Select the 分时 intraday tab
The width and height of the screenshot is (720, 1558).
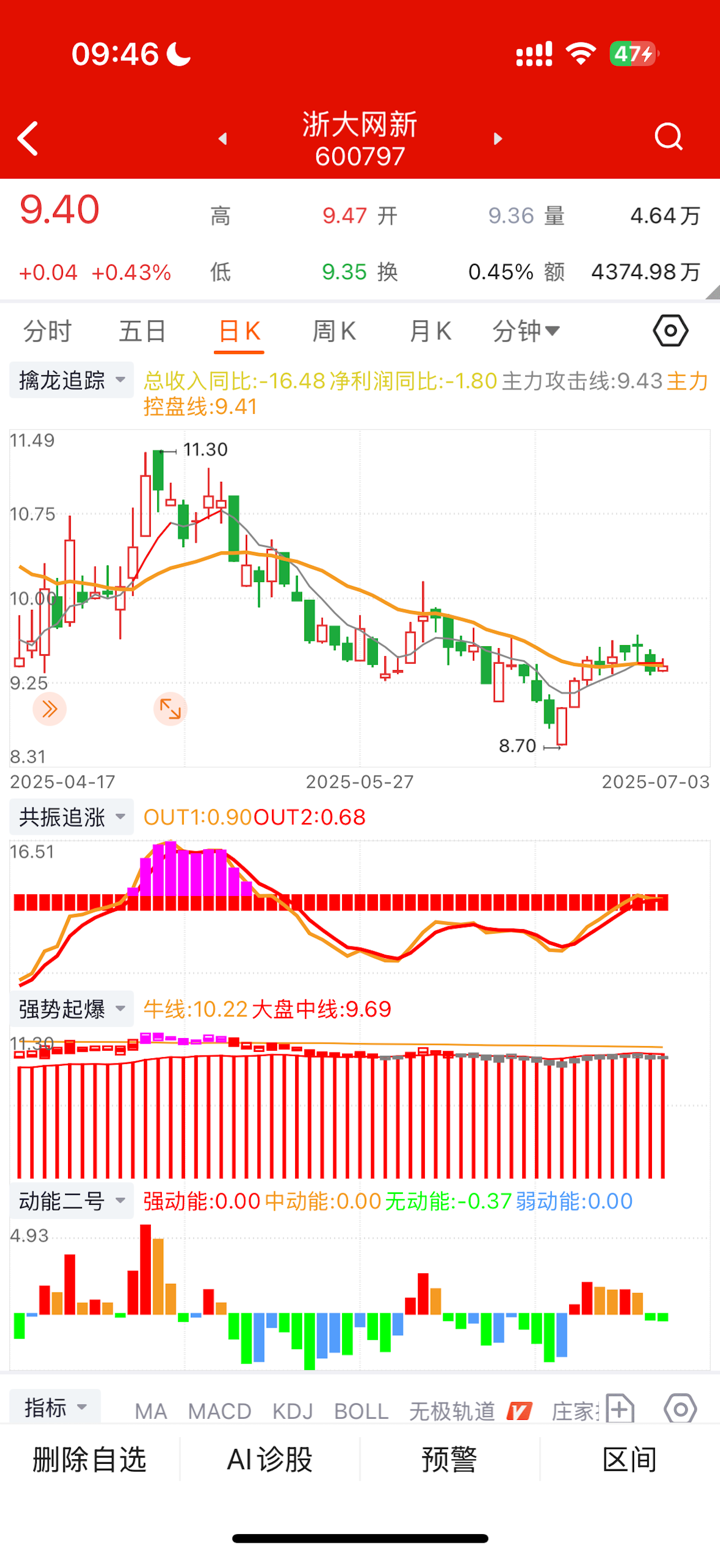48,331
